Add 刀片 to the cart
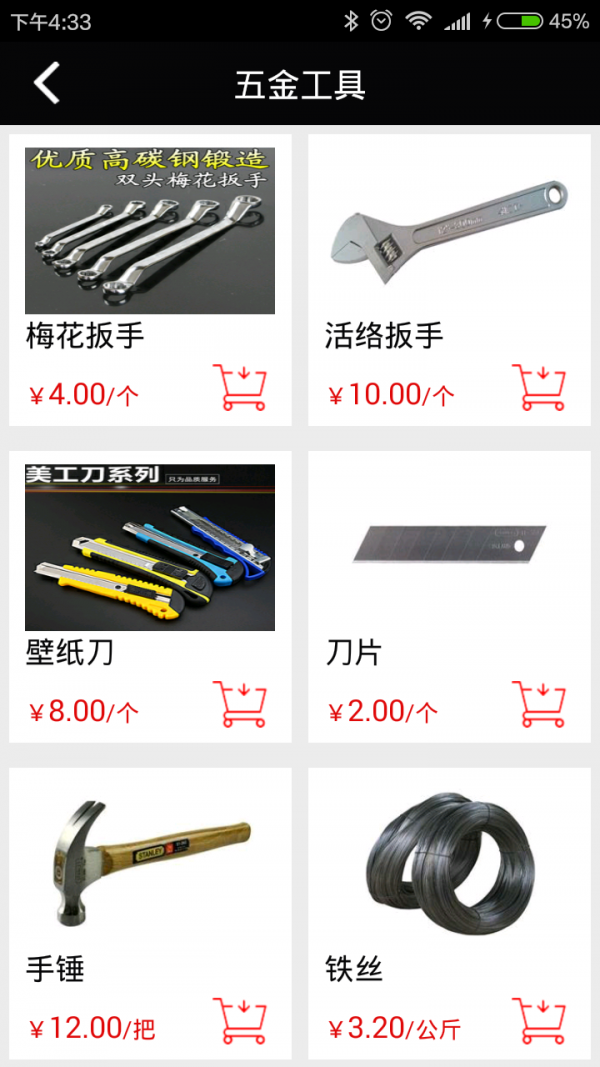Viewport: 600px width, 1067px height. 539,705
